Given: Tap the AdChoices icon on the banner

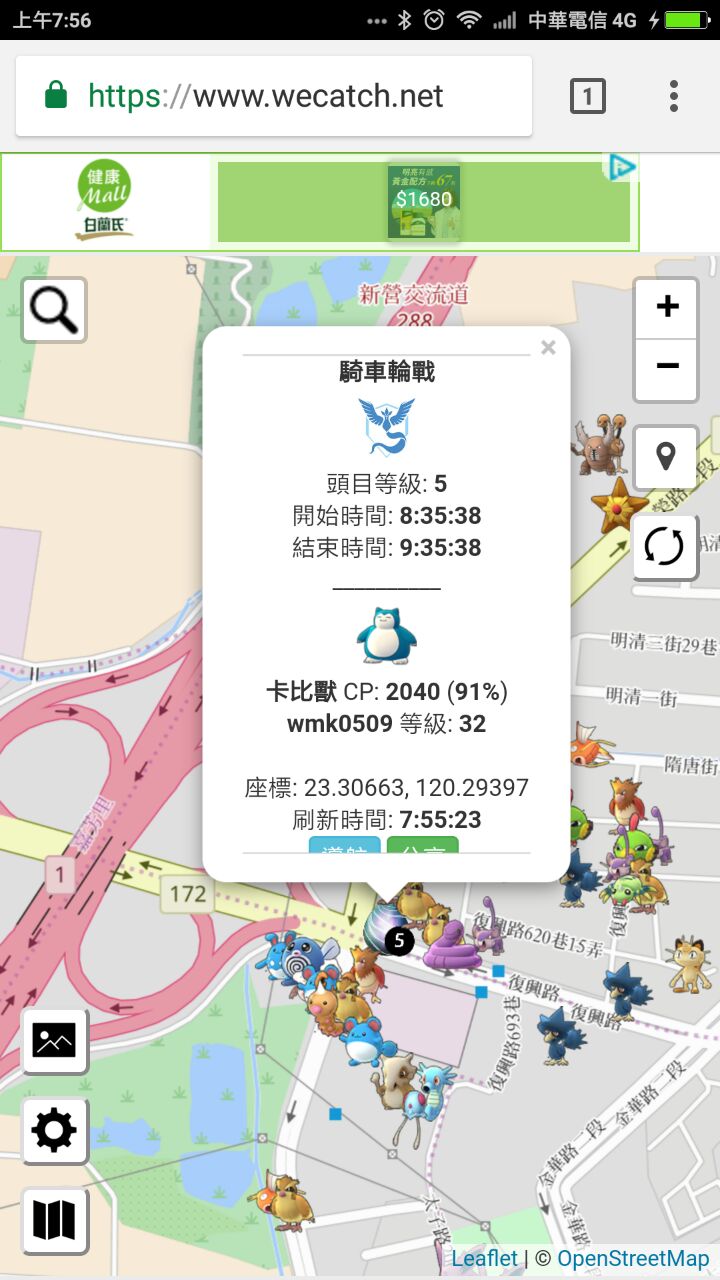Looking at the screenshot, I should pyautogui.click(x=622, y=167).
